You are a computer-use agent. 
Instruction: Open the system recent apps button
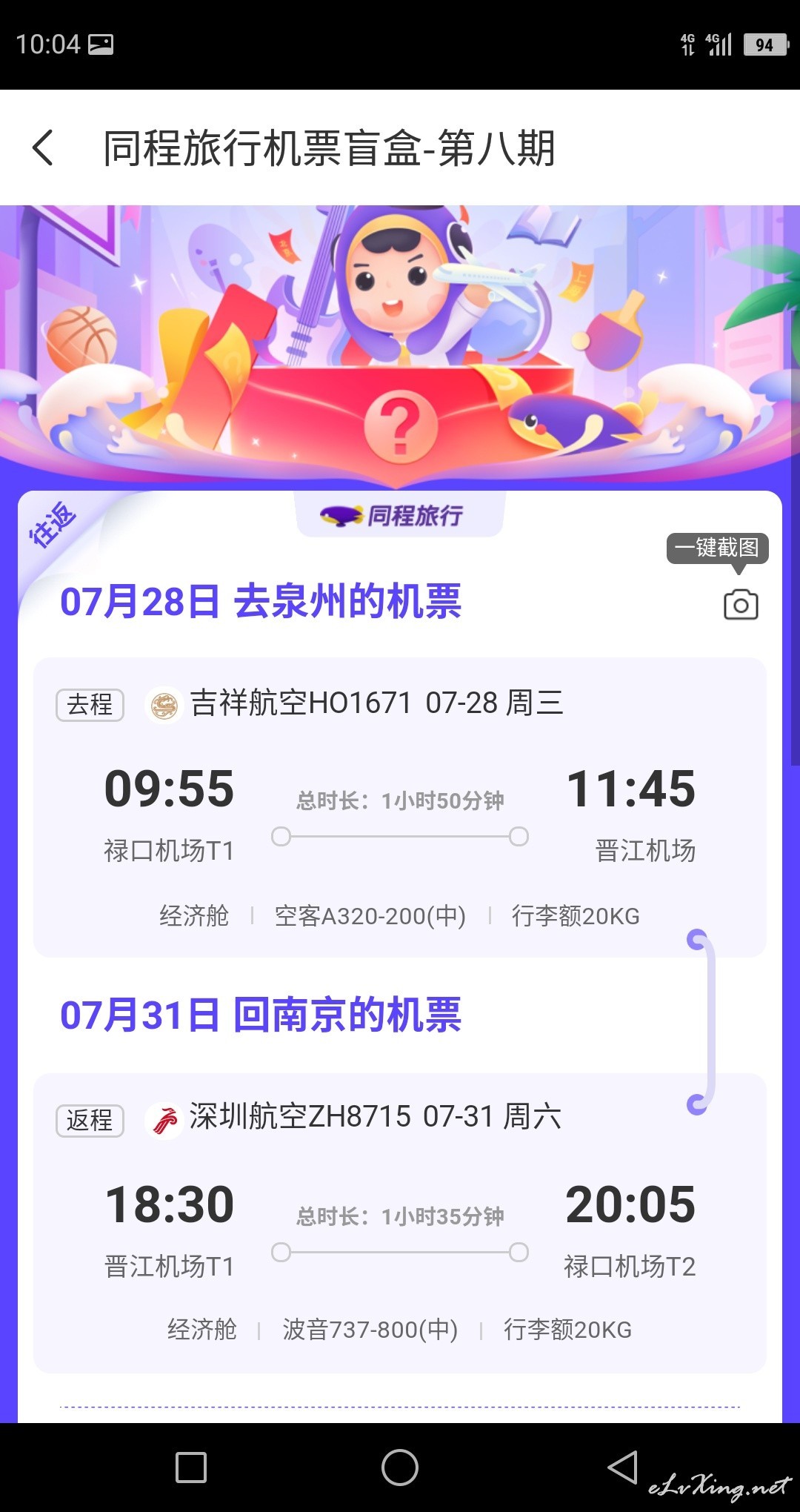tap(191, 1468)
